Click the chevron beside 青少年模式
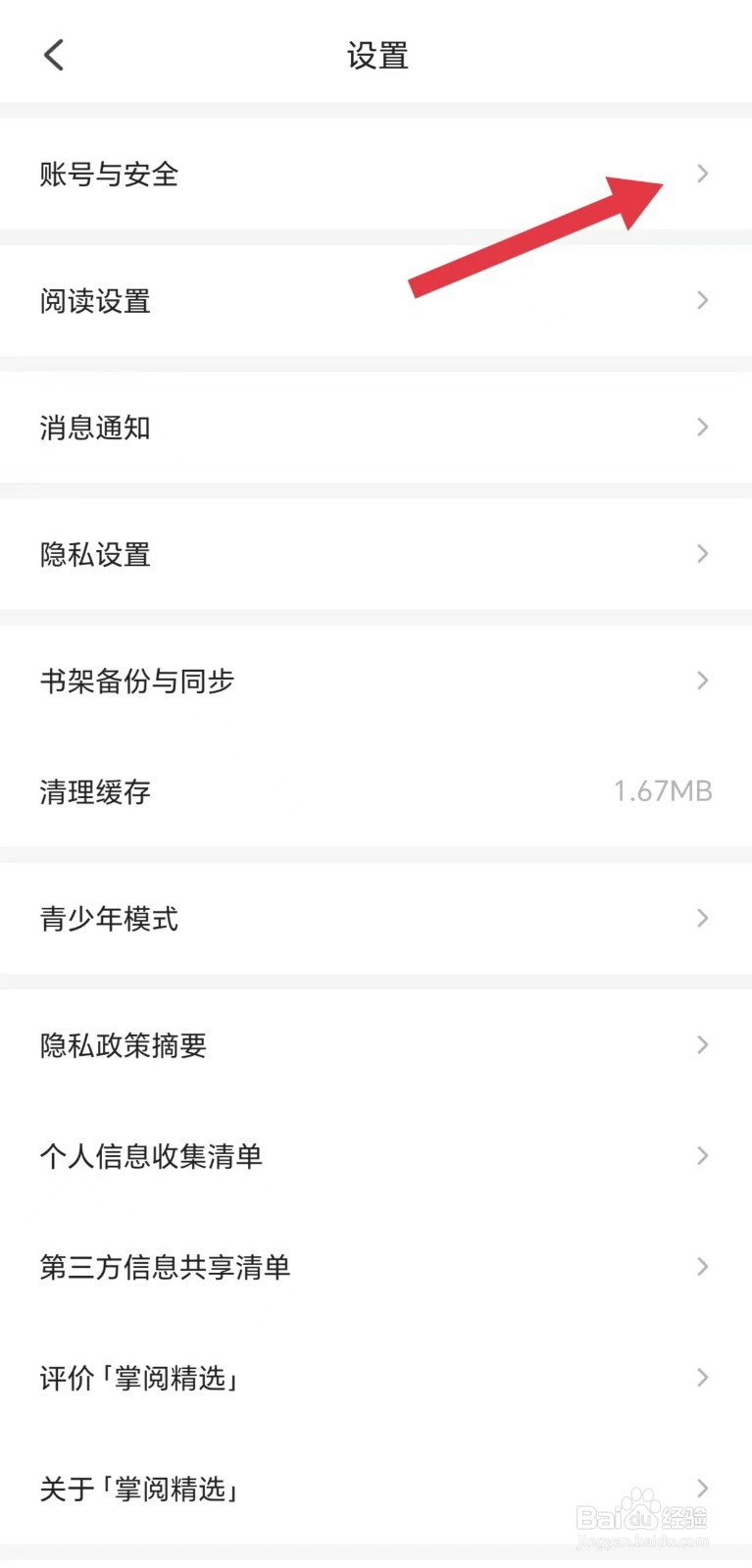The image size is (752, 1568). (x=702, y=919)
